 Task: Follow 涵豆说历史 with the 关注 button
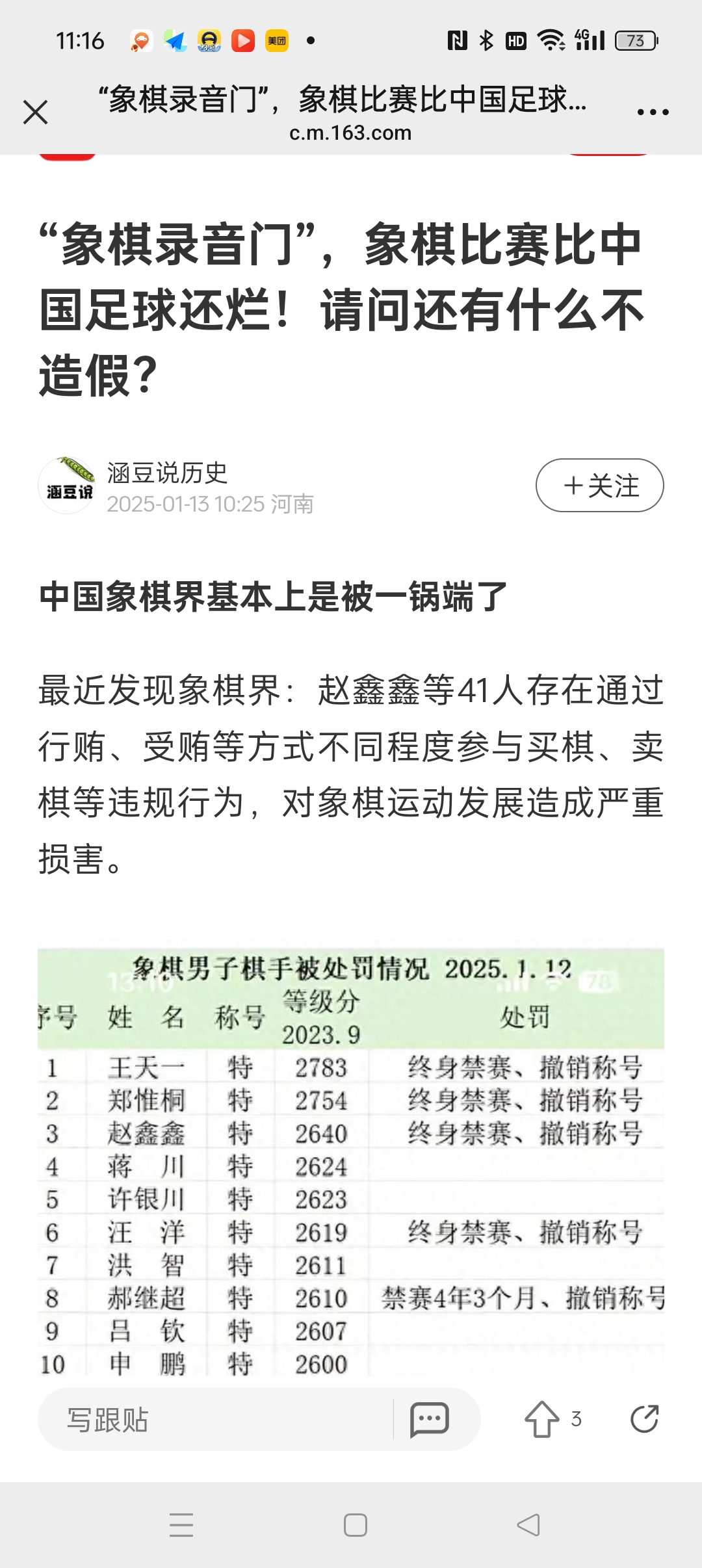(x=599, y=486)
